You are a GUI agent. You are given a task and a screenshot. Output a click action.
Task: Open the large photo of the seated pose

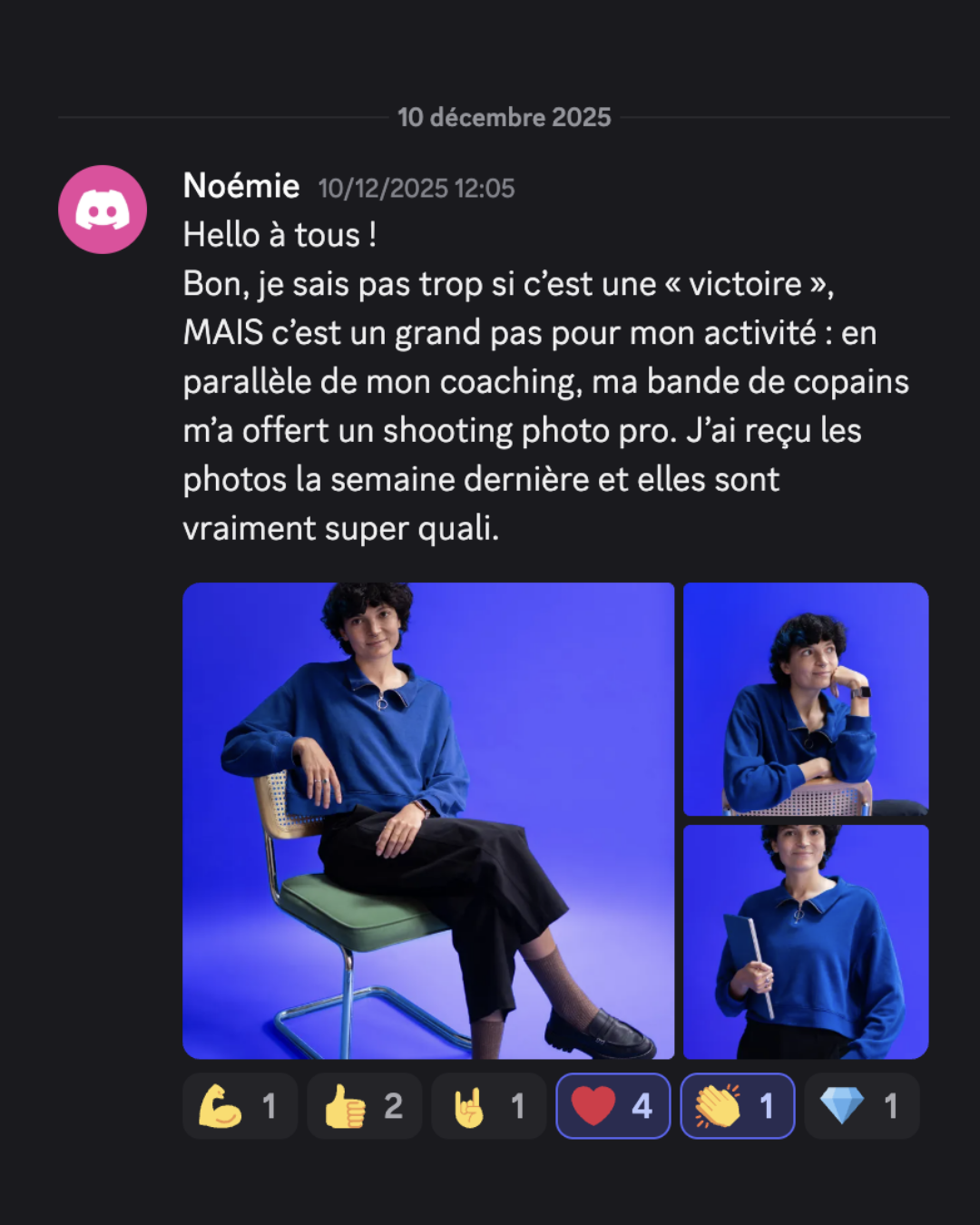tap(428, 820)
